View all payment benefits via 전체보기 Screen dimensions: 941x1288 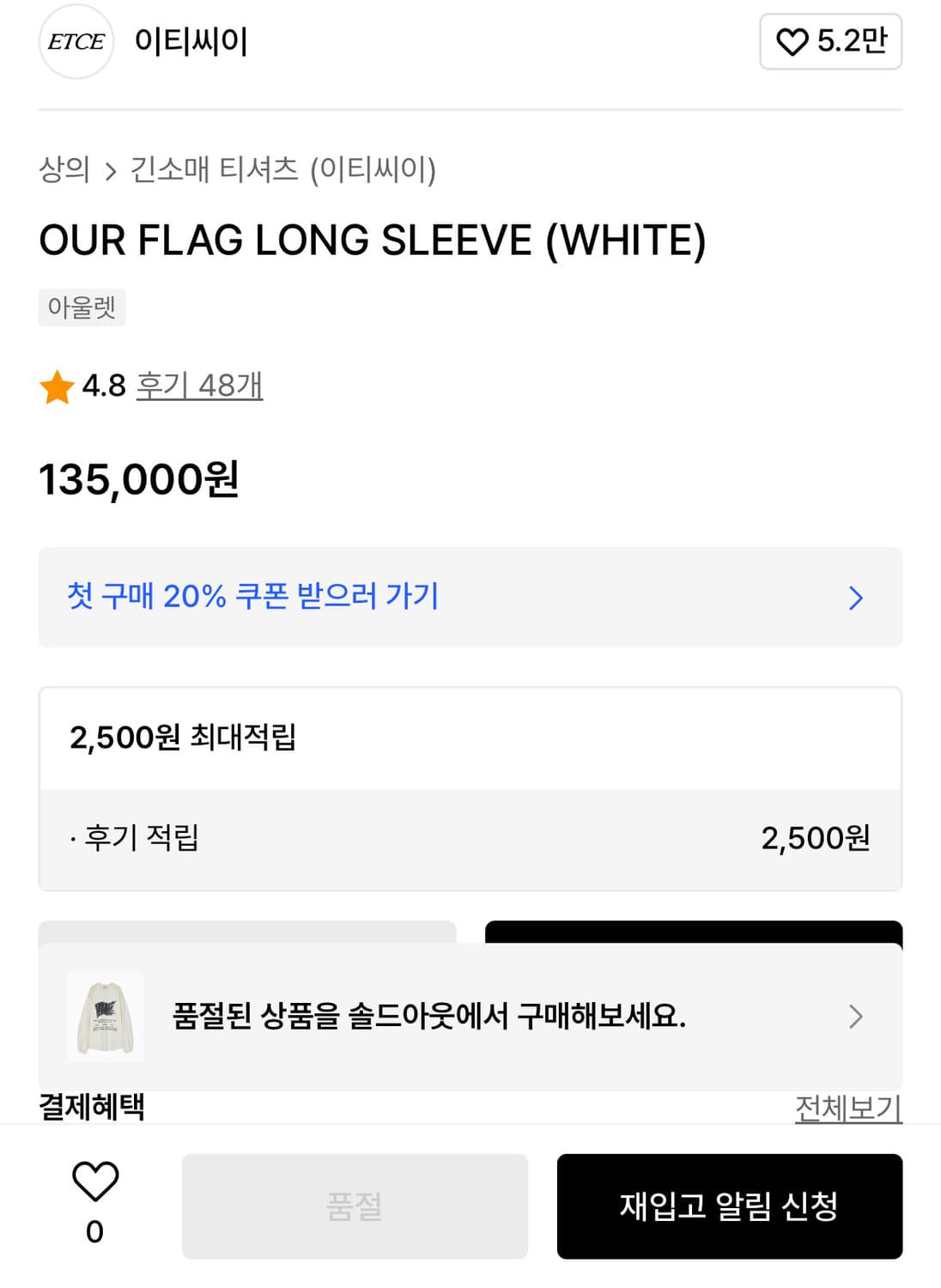[x=847, y=1109]
